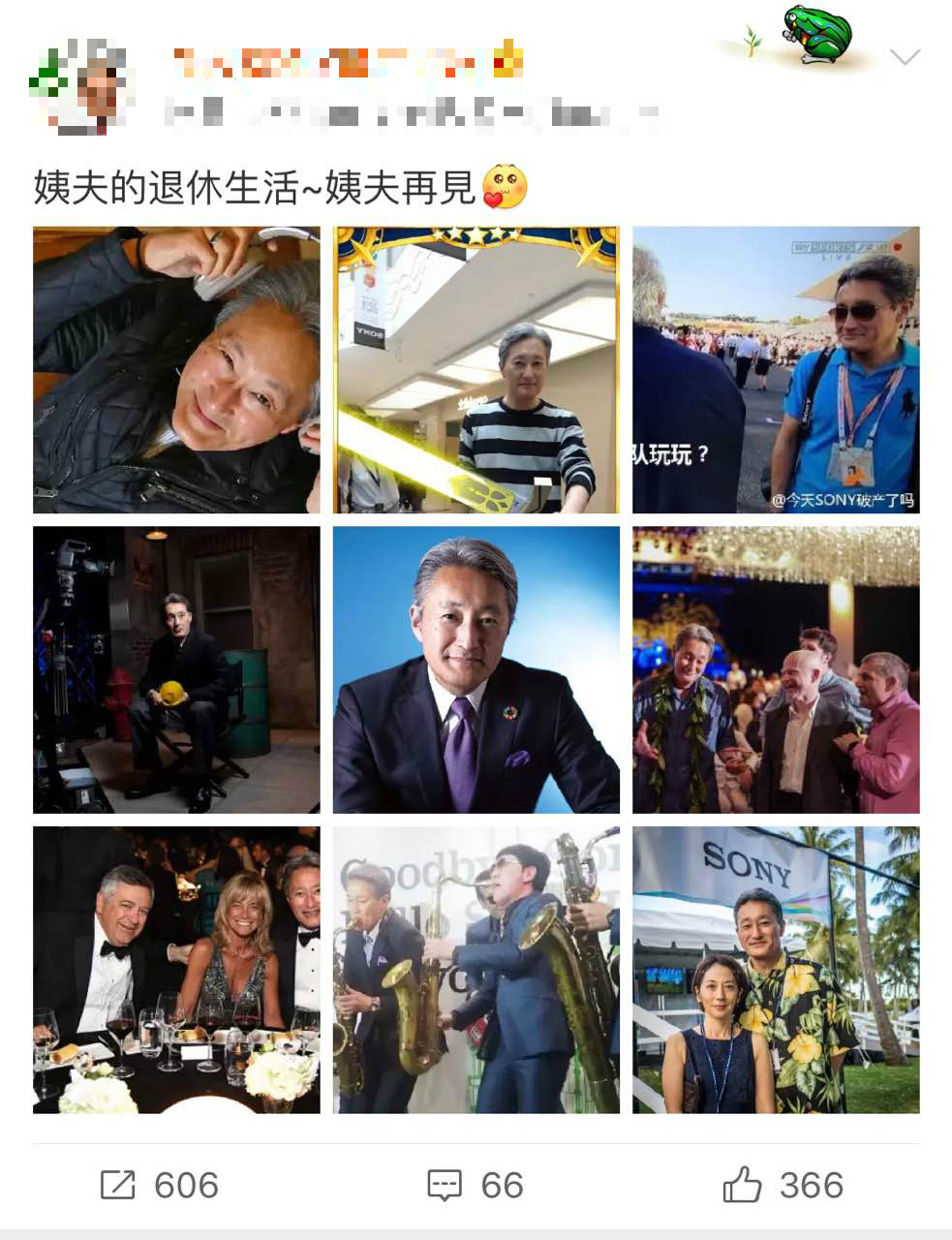Screen dimensions: 952x1240
Task: Open the Sky Sports sunglasses photo
Action: tap(775, 370)
